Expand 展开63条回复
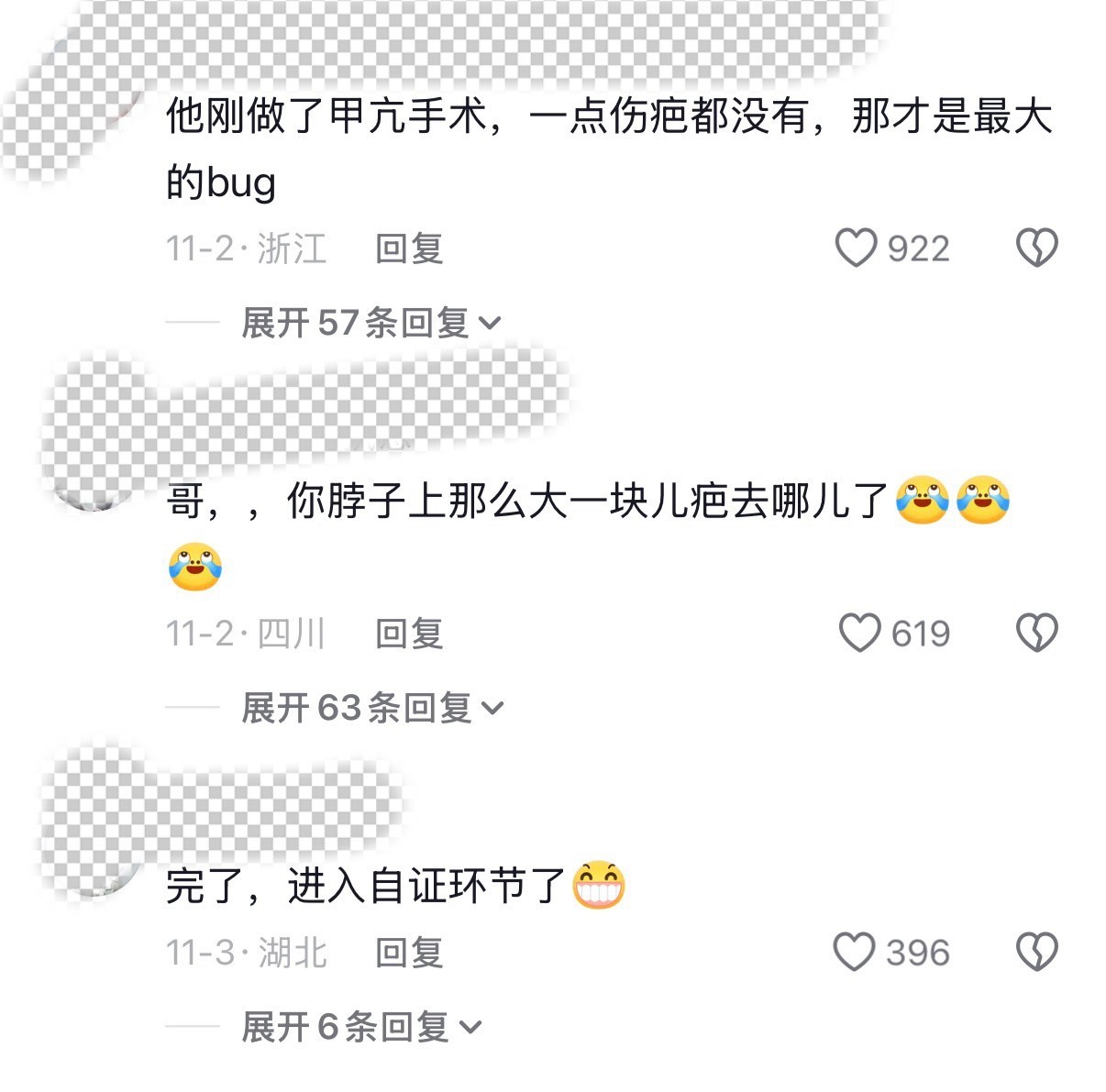Image resolution: width=1106 pixels, height=1092 pixels. pyautogui.click(x=372, y=708)
